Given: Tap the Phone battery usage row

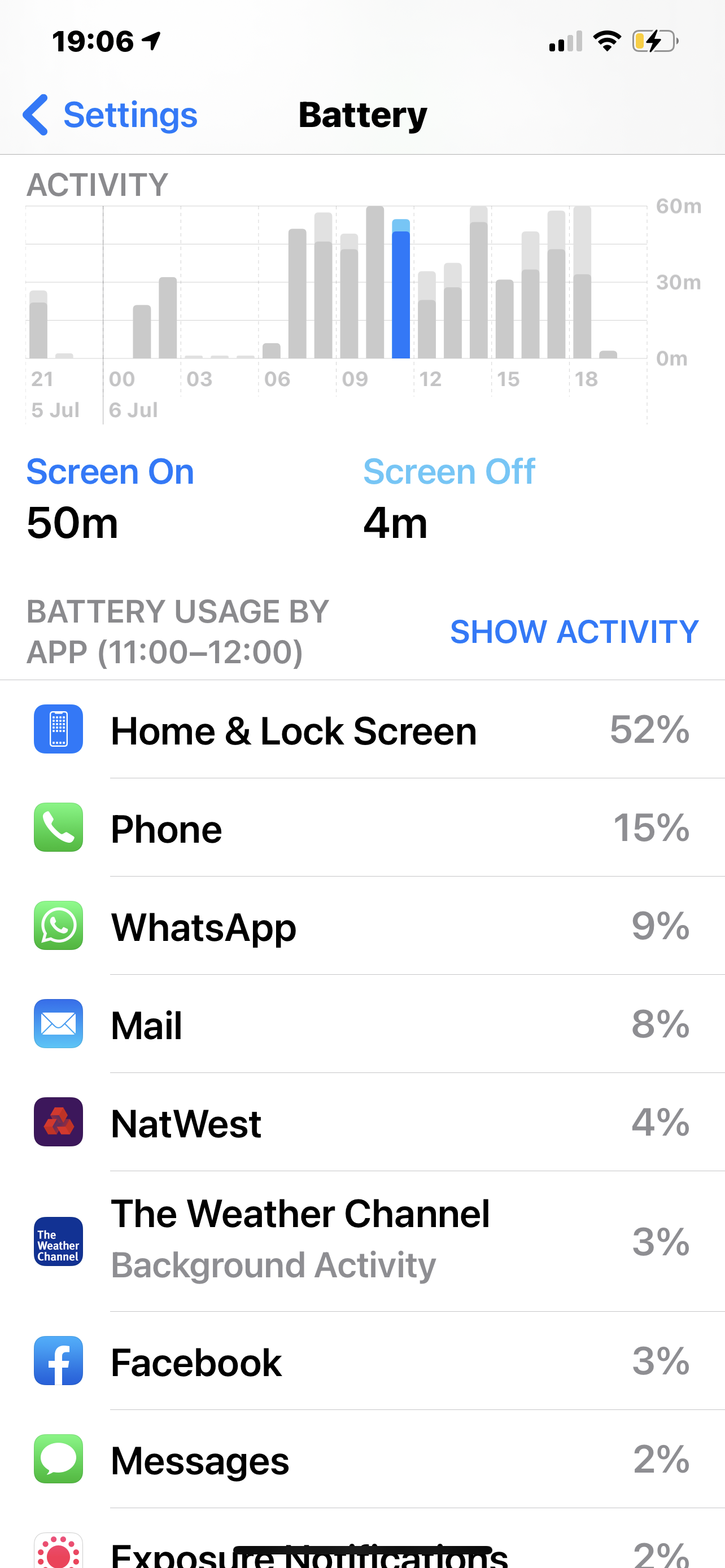Looking at the screenshot, I should click(362, 828).
